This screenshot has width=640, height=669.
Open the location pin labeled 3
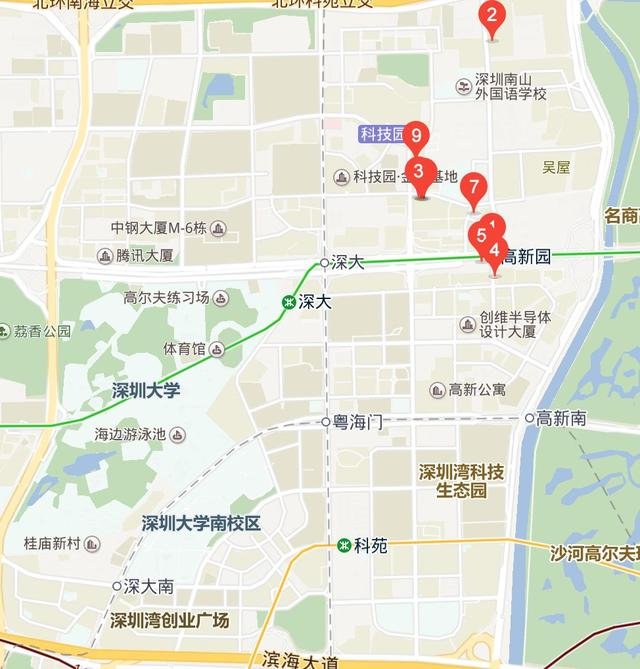click(420, 172)
